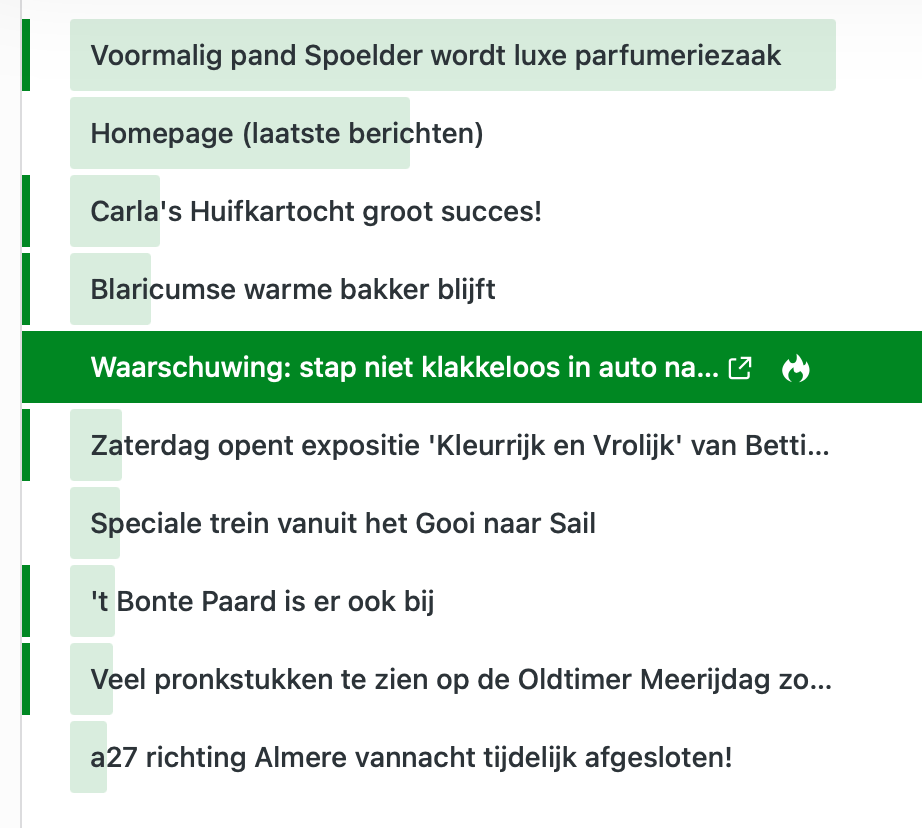Select the highlighted Waarschuwing: stap niet klakkeloos row
The width and height of the screenshot is (922, 828).
coord(404,368)
